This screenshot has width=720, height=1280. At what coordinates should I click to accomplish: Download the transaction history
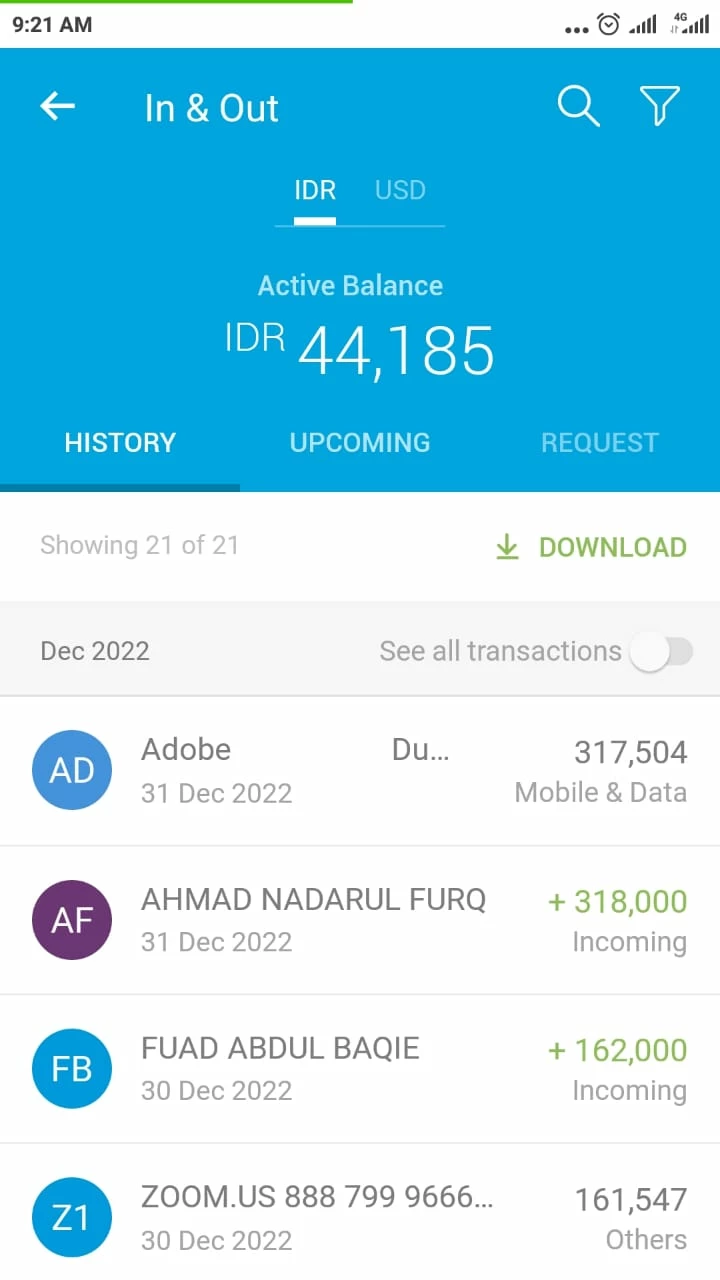pos(592,547)
